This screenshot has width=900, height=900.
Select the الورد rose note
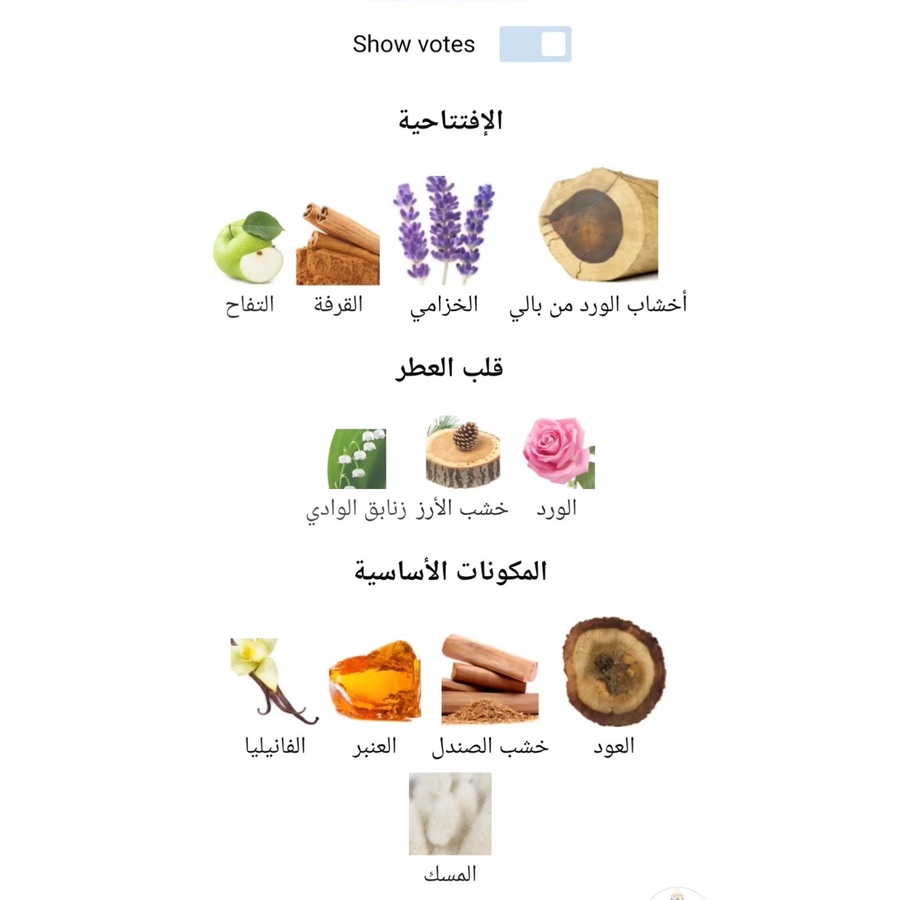pyautogui.click(x=557, y=454)
